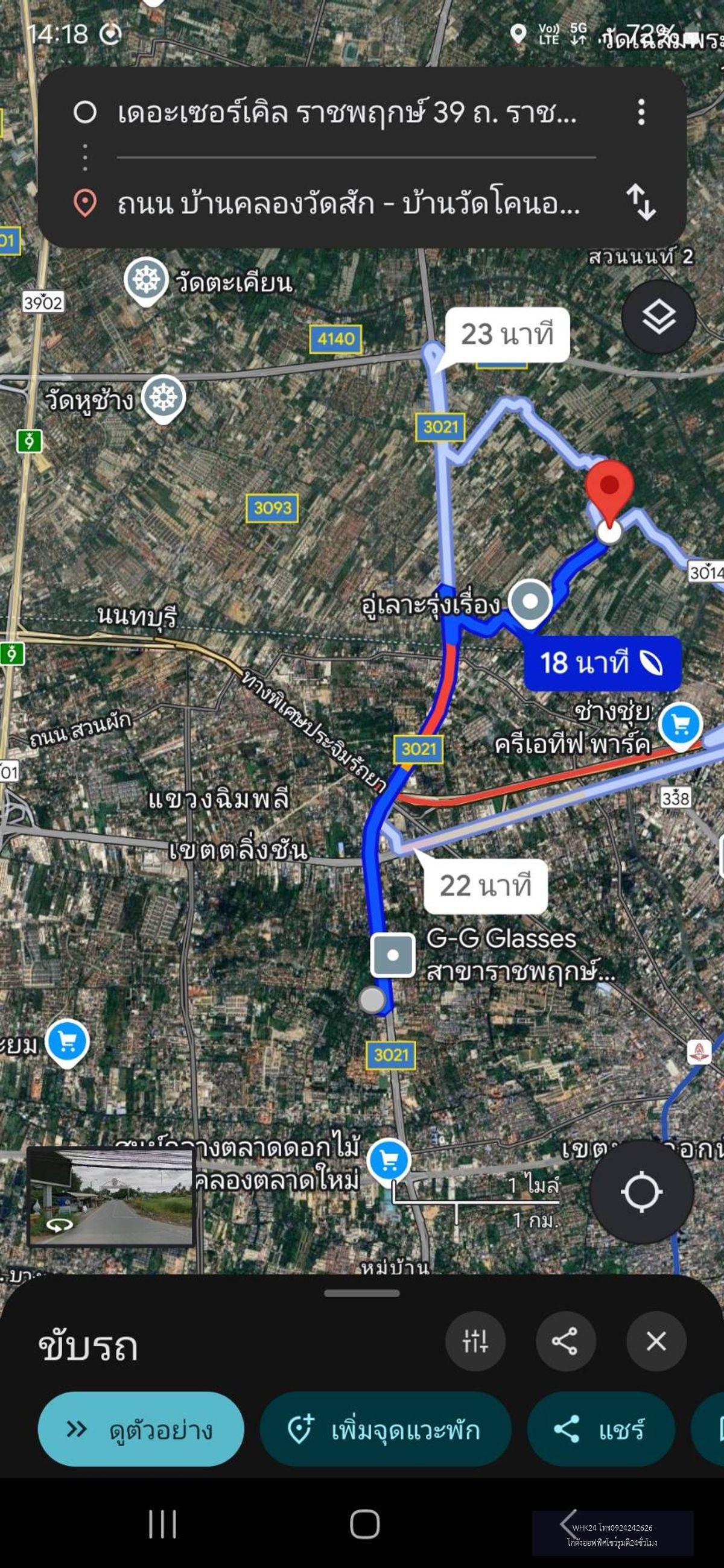The image size is (724, 1568).
Task: Tap the 18 นาที route label
Action: coord(602,663)
